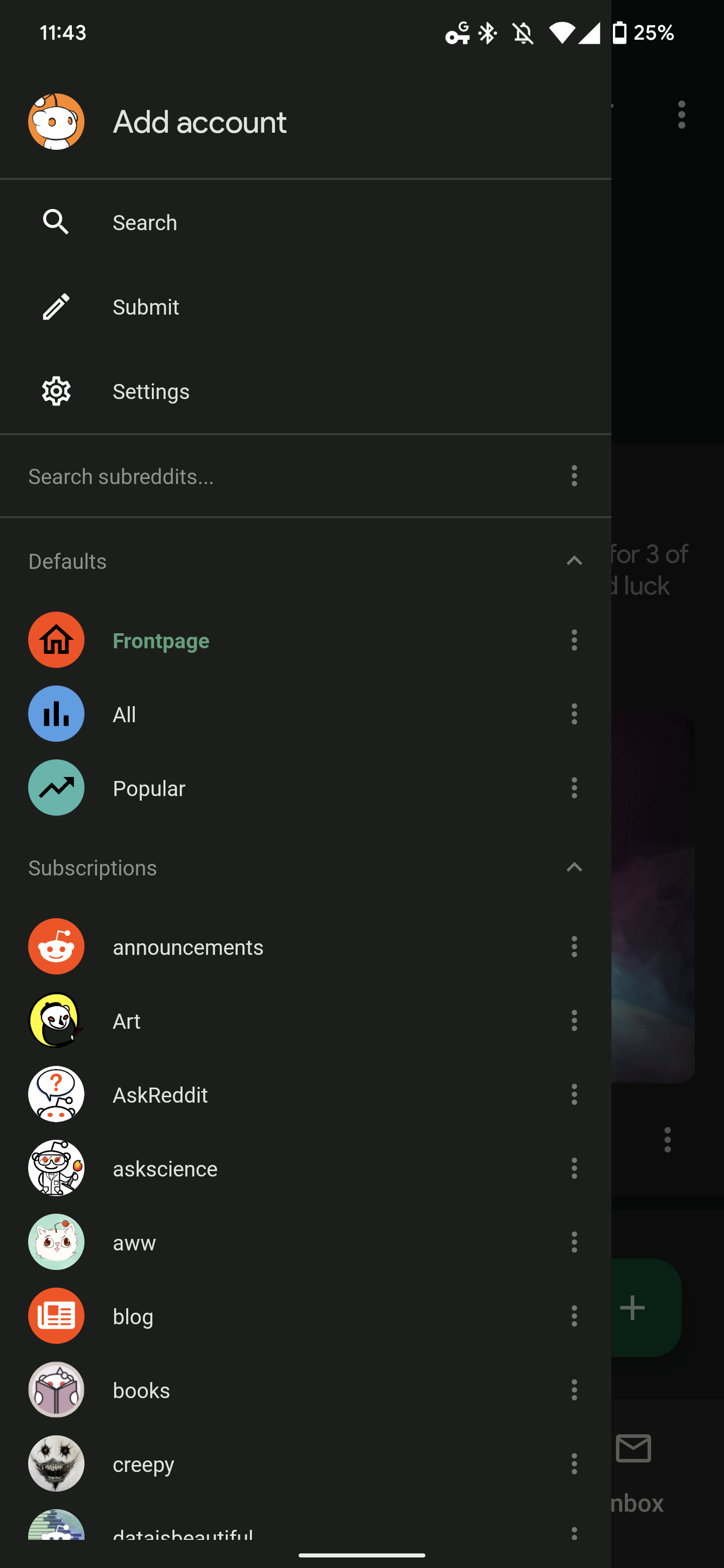Tap Add account in the drawer header

pyautogui.click(x=199, y=122)
